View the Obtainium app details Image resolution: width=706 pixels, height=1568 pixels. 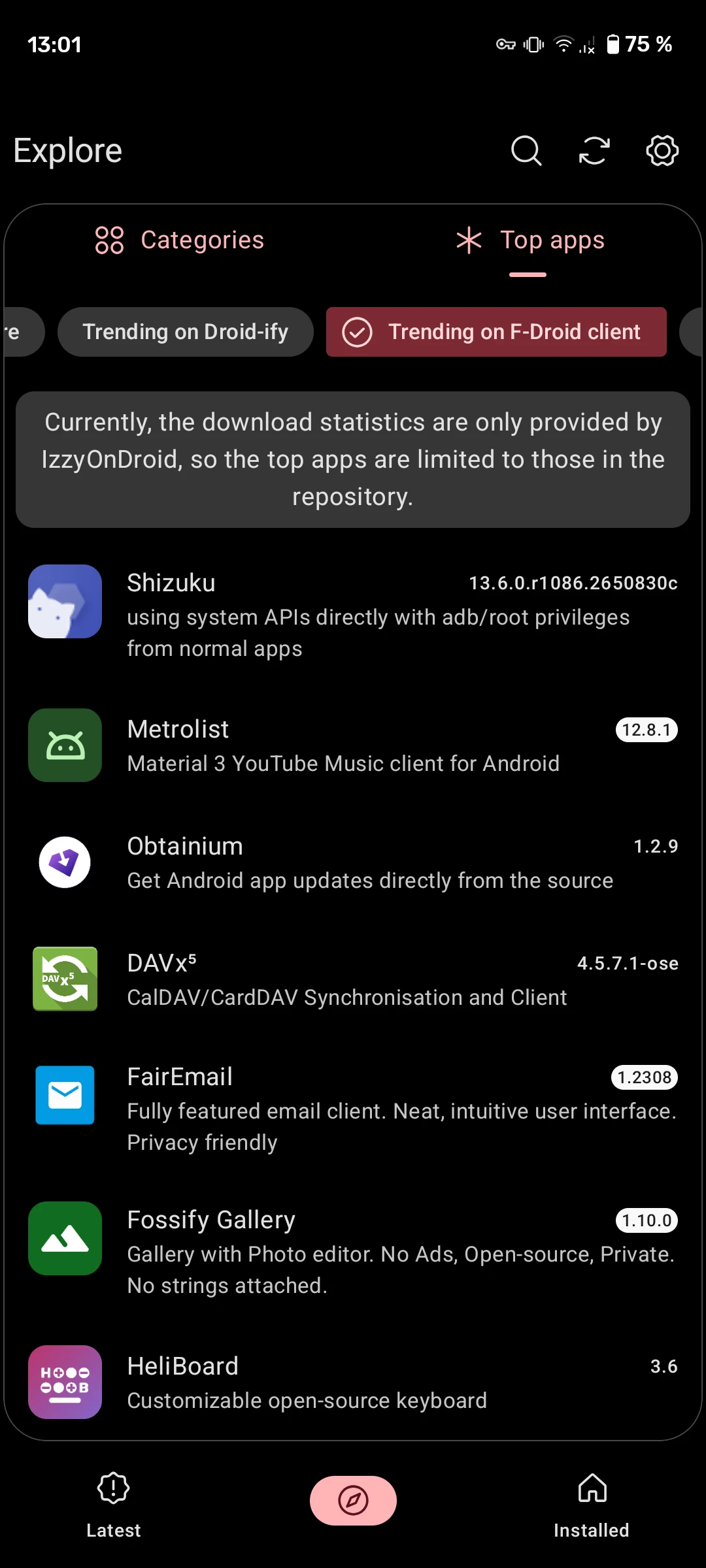tap(353, 862)
